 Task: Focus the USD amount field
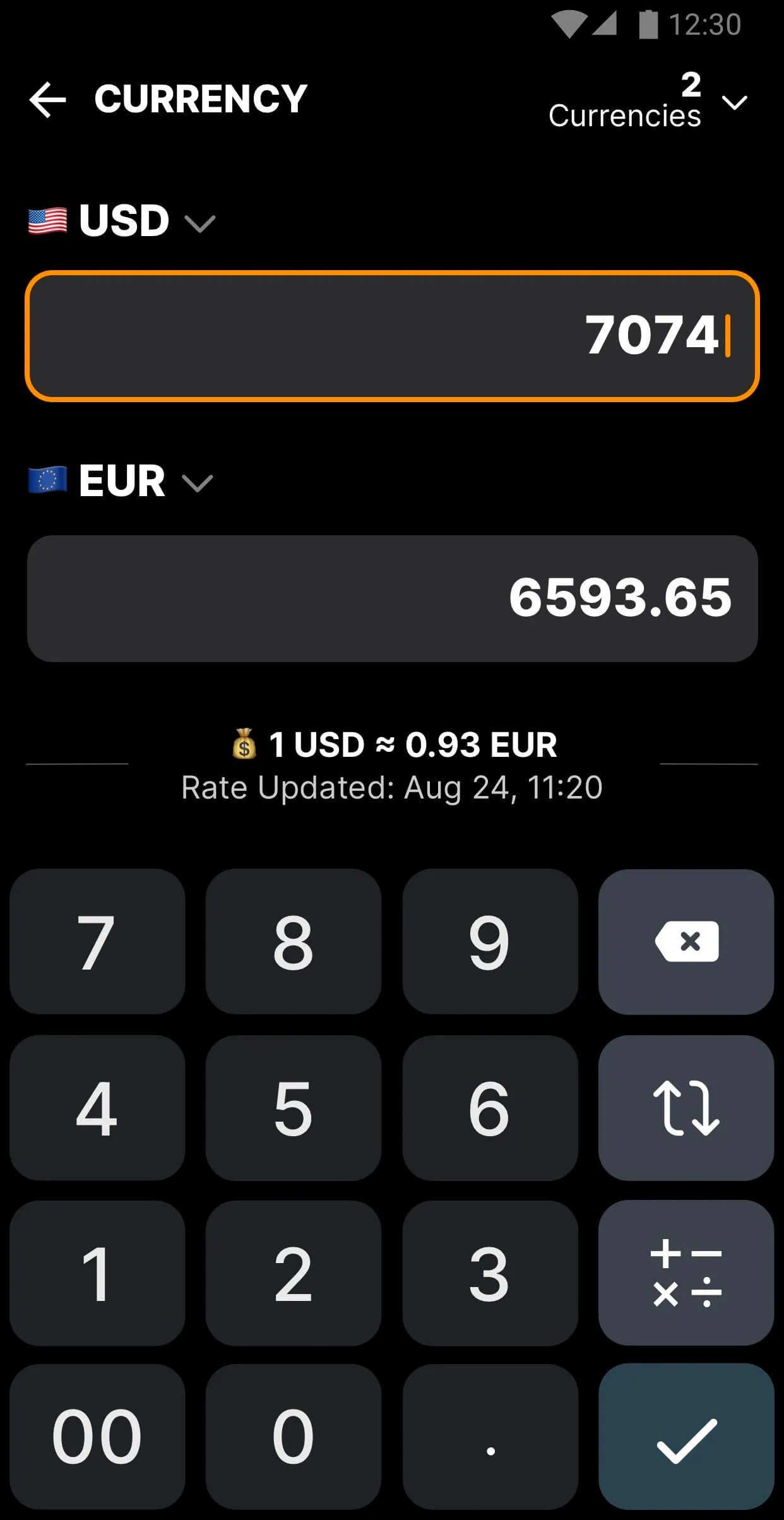click(x=391, y=336)
